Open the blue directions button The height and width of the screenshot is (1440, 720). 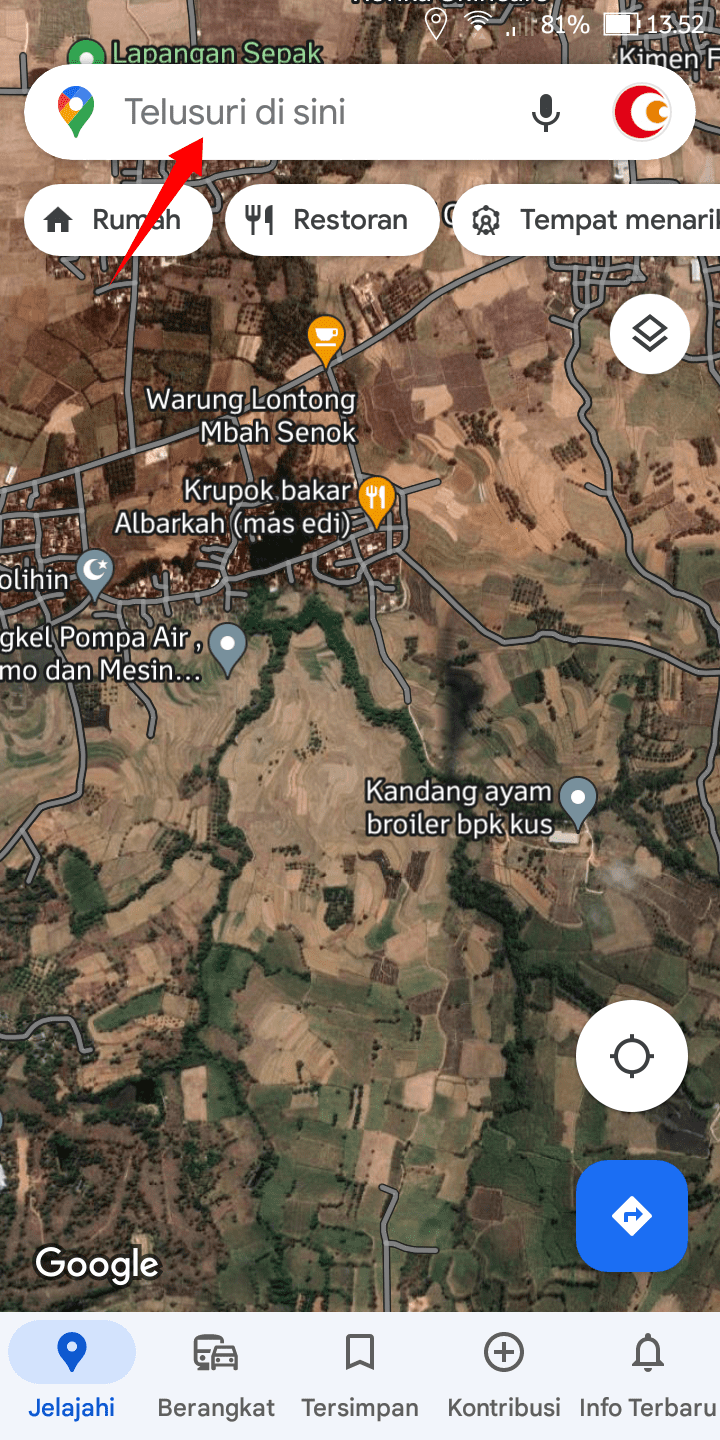pyautogui.click(x=631, y=1216)
